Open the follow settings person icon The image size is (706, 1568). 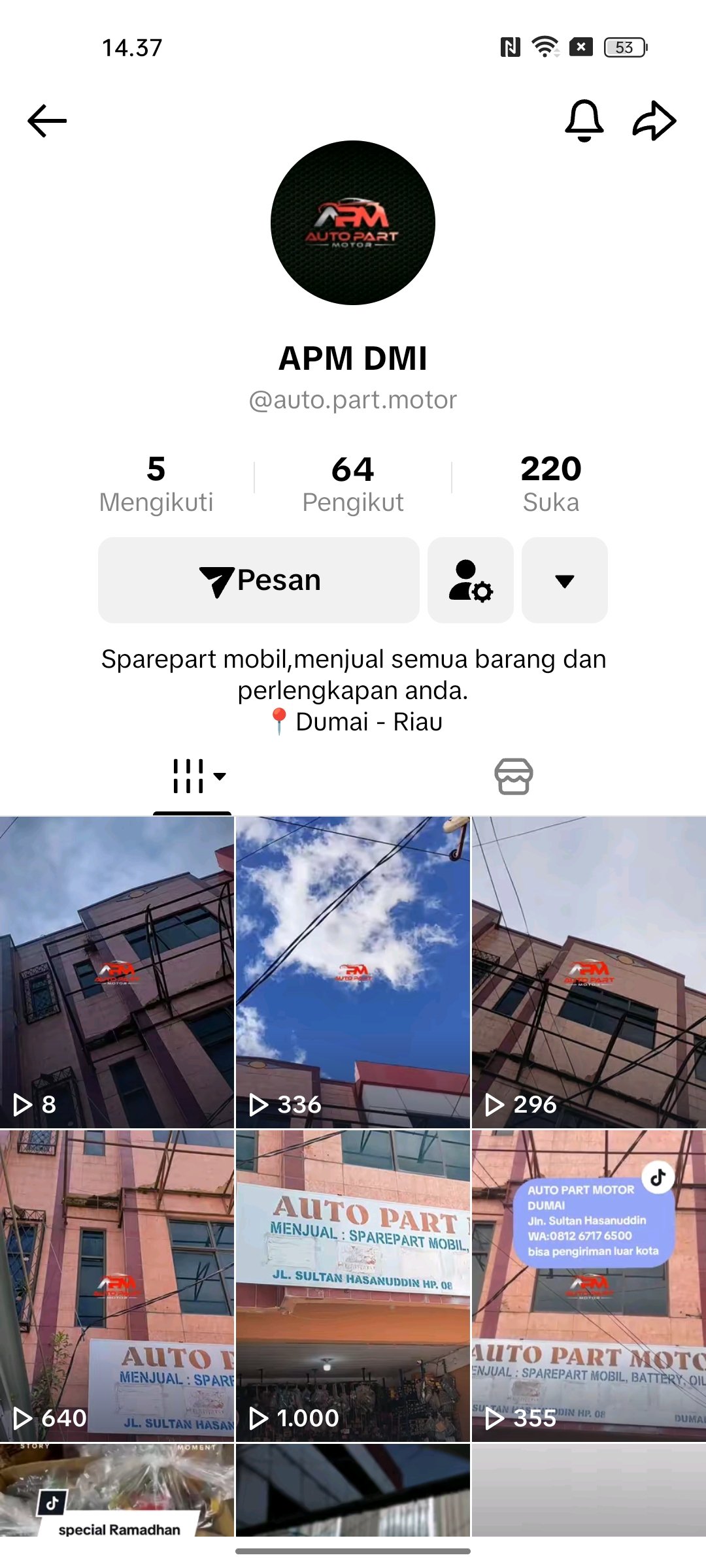[471, 580]
